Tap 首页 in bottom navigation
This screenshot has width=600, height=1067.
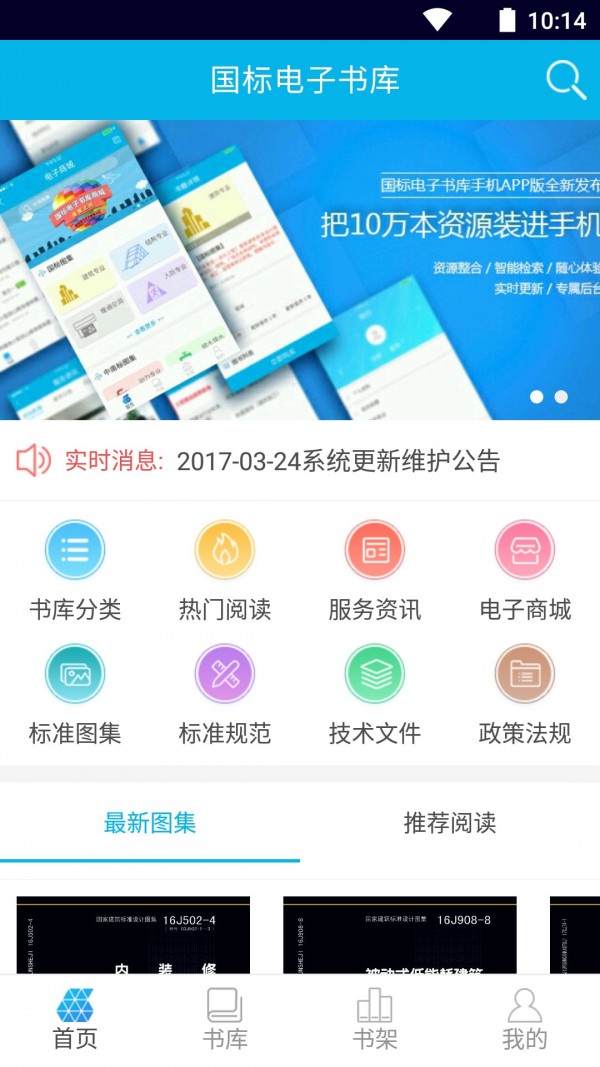click(75, 1020)
